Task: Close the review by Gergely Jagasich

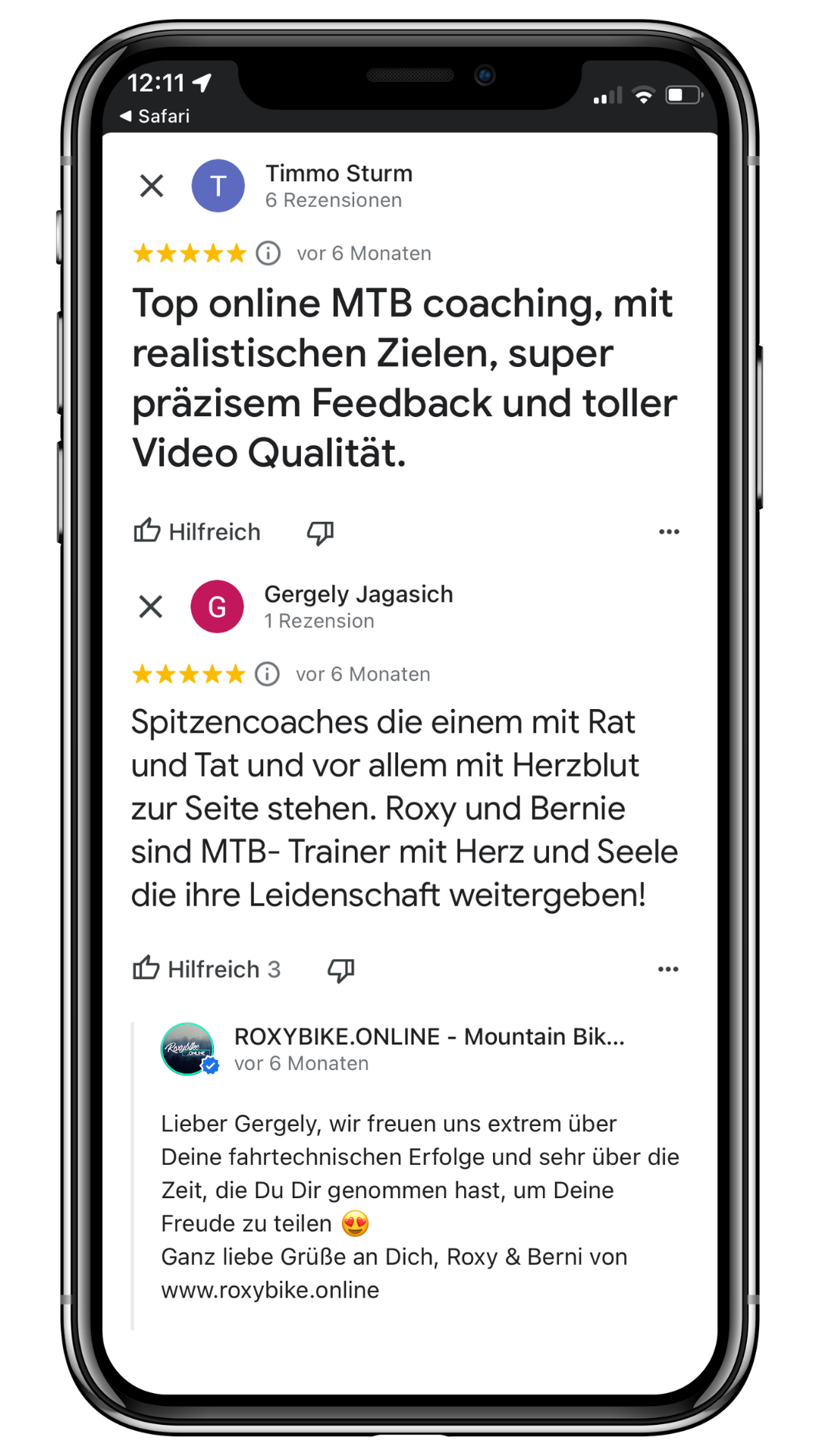Action: point(151,607)
